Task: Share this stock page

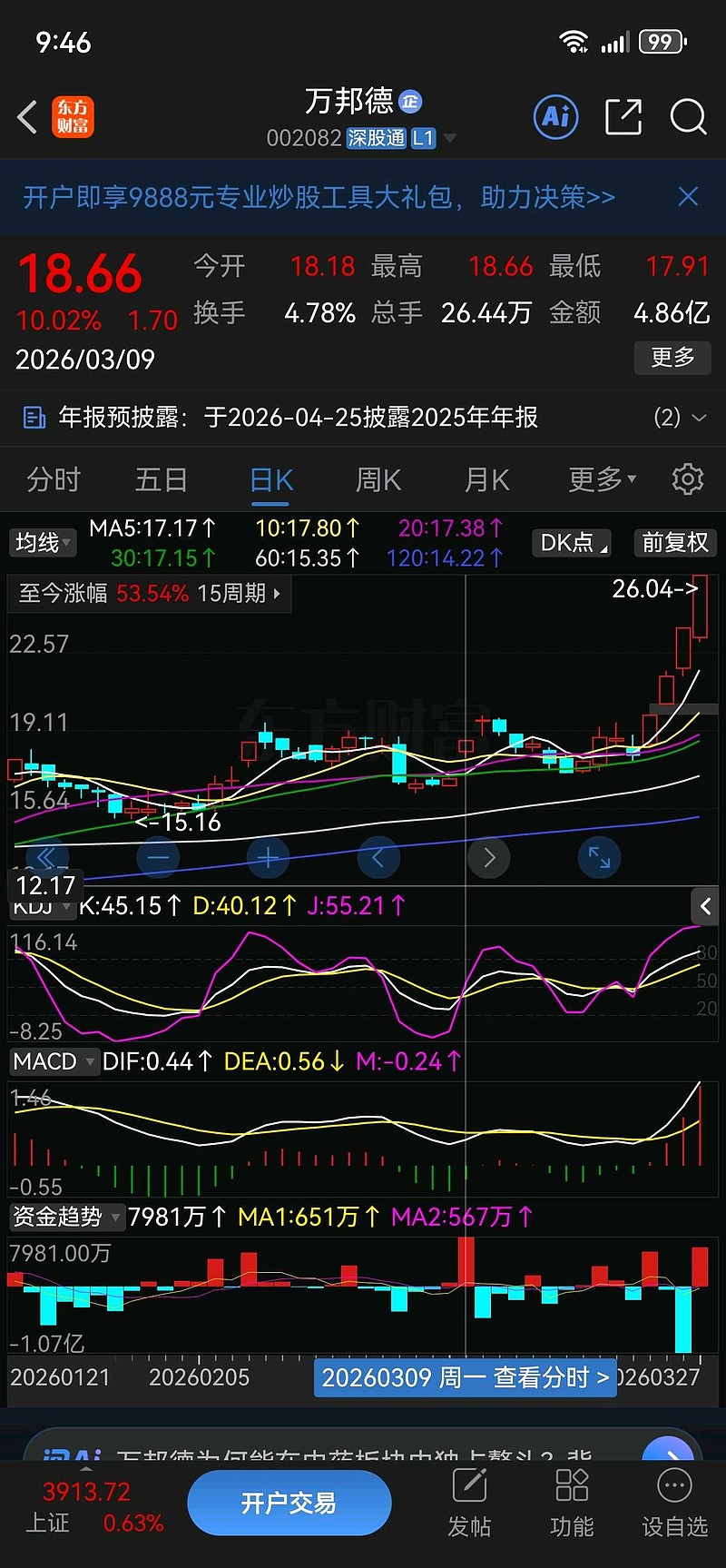Action: 623,117
